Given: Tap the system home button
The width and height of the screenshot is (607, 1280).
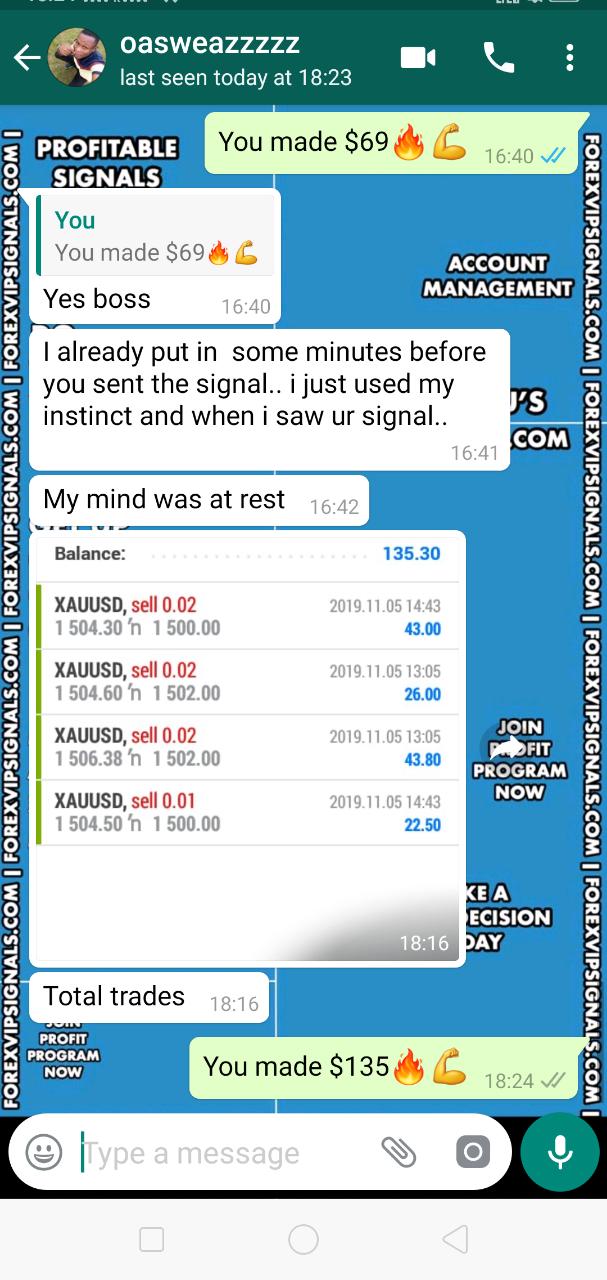Looking at the screenshot, I should pos(303,1240).
